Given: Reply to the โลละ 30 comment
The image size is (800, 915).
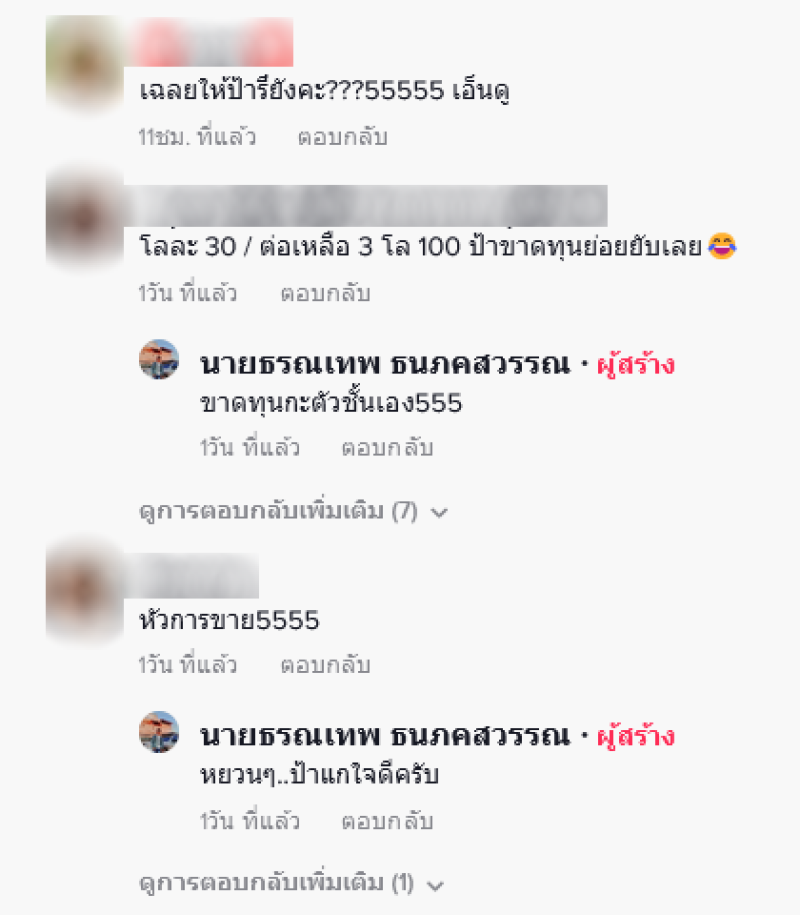Looking at the screenshot, I should 325,294.
